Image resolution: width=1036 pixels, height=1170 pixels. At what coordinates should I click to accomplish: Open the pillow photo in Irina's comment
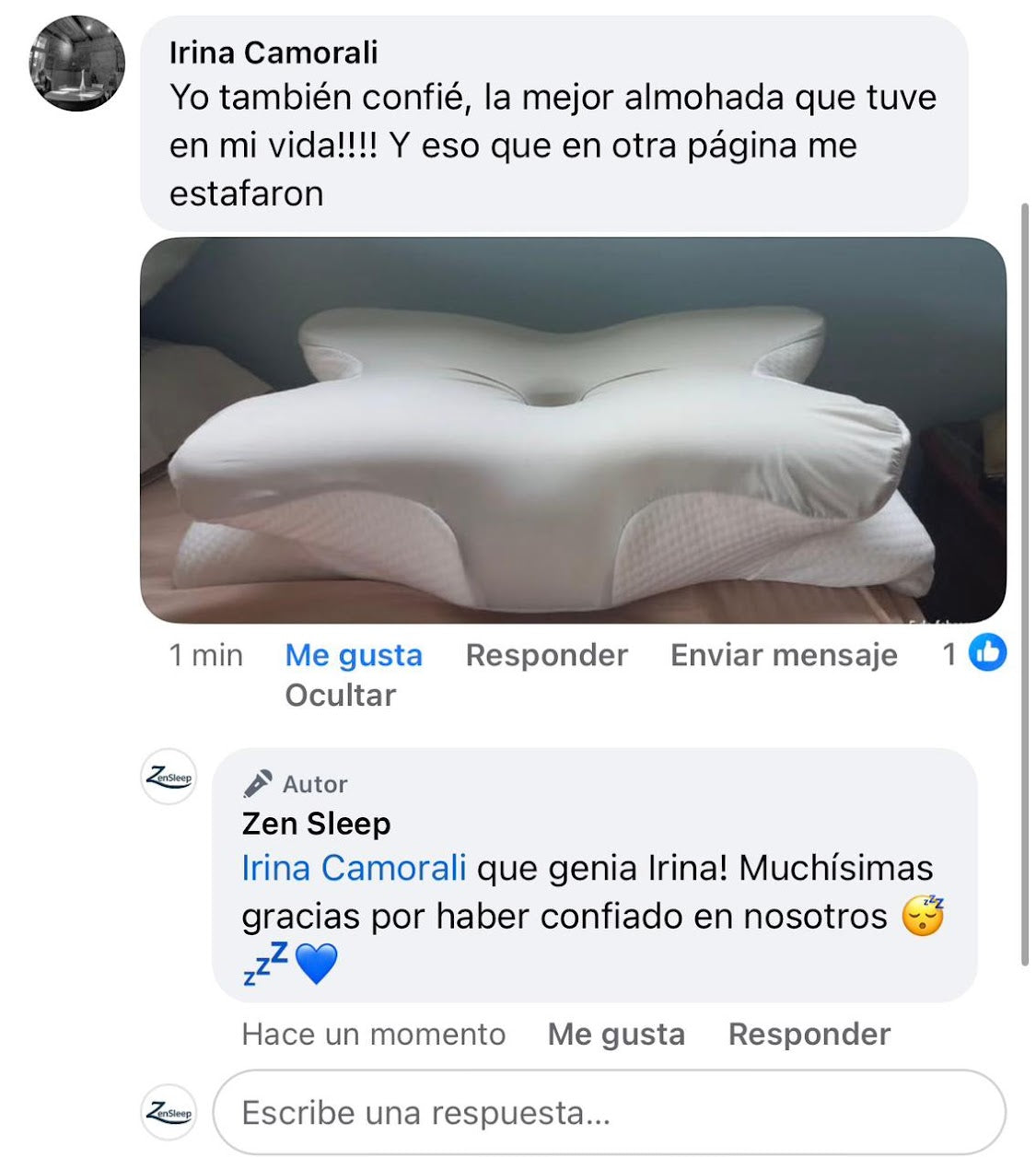572,430
